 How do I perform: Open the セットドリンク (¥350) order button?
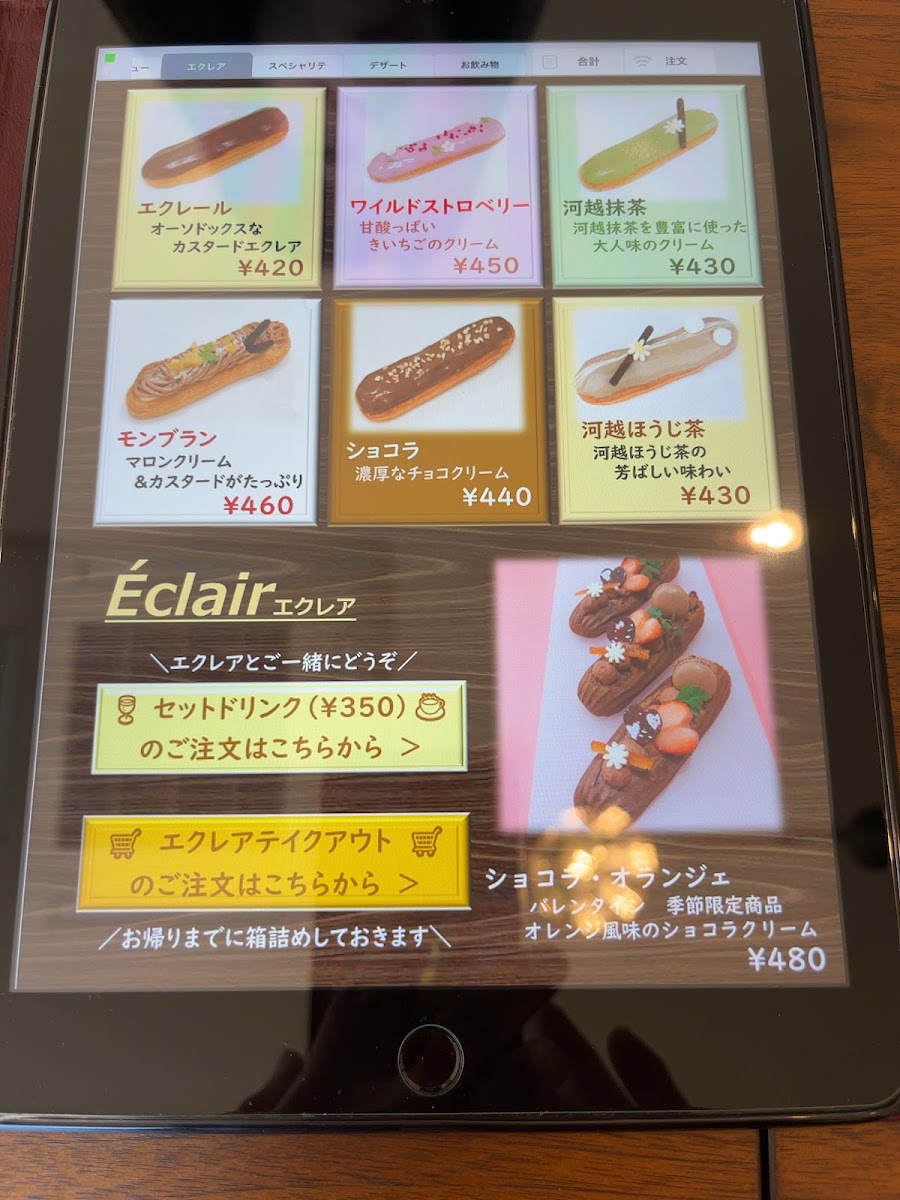tap(279, 727)
